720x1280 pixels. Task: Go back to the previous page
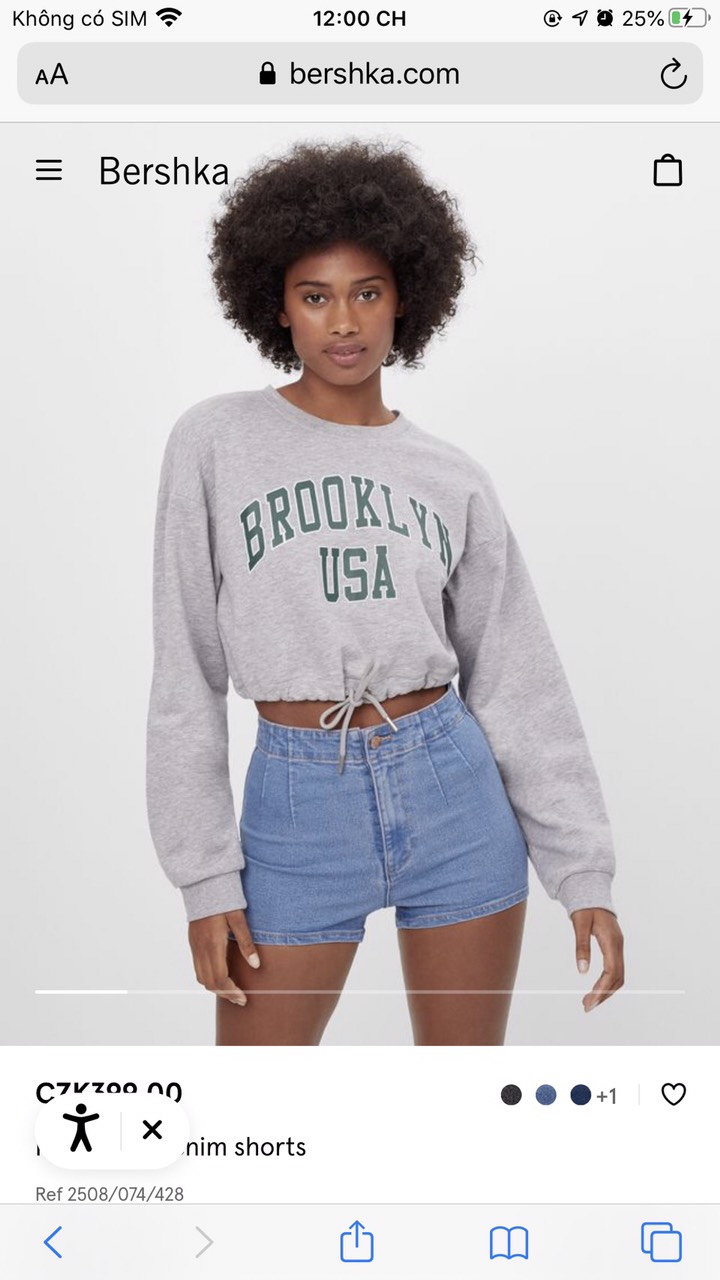pos(53,1242)
